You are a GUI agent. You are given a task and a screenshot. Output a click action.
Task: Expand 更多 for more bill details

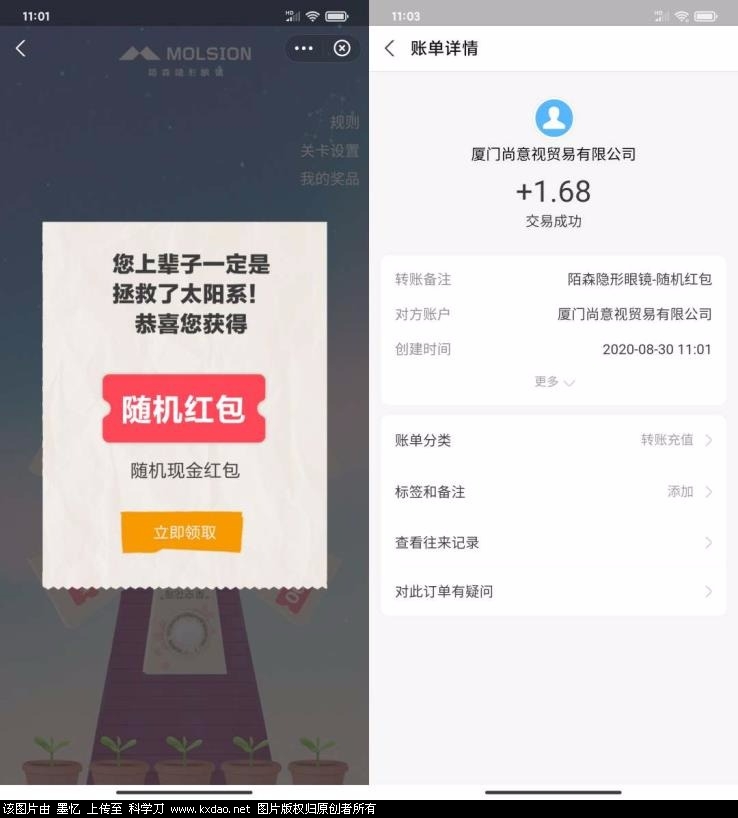(x=553, y=381)
